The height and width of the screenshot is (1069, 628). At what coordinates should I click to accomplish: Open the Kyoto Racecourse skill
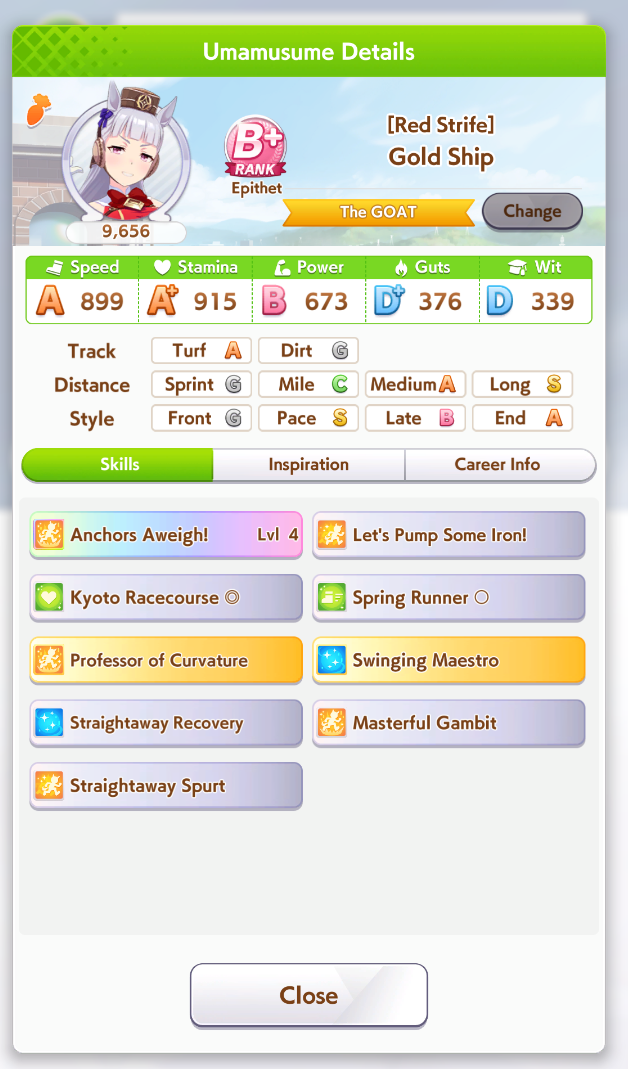[166, 598]
